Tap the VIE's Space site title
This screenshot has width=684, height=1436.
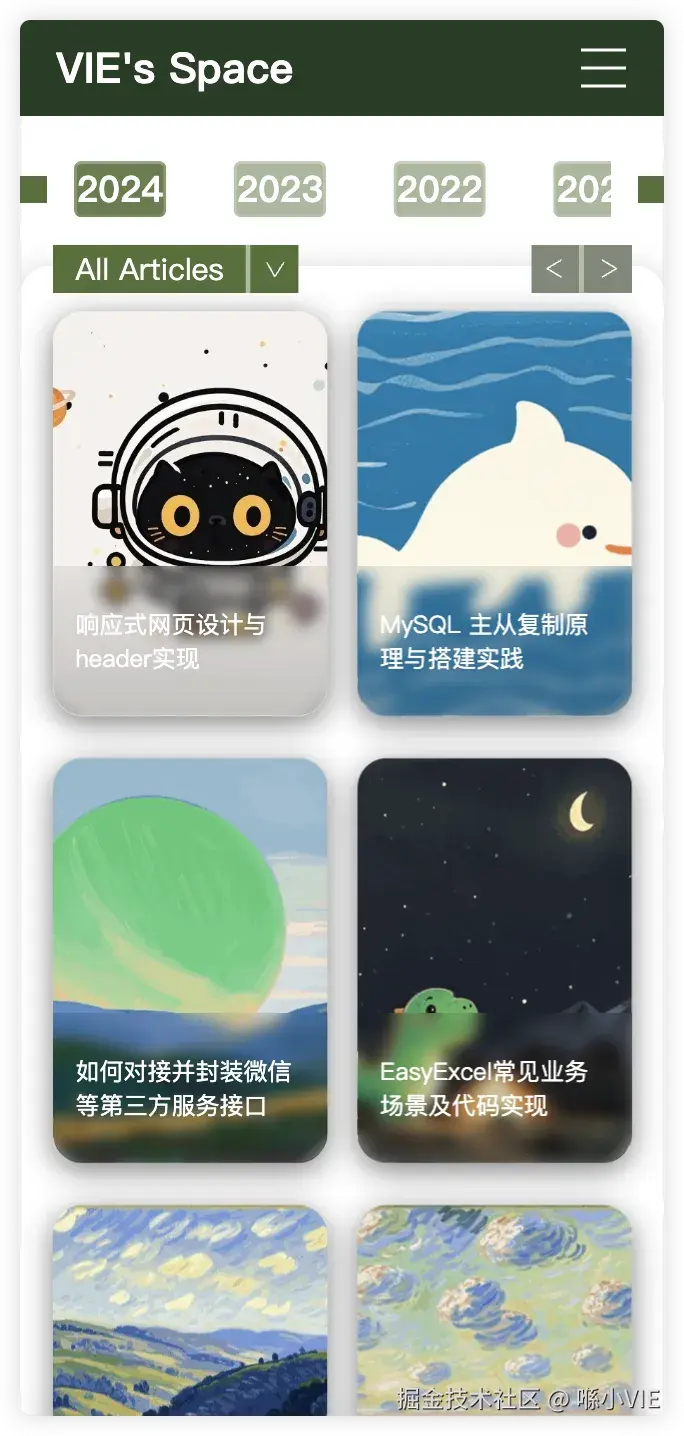point(174,69)
